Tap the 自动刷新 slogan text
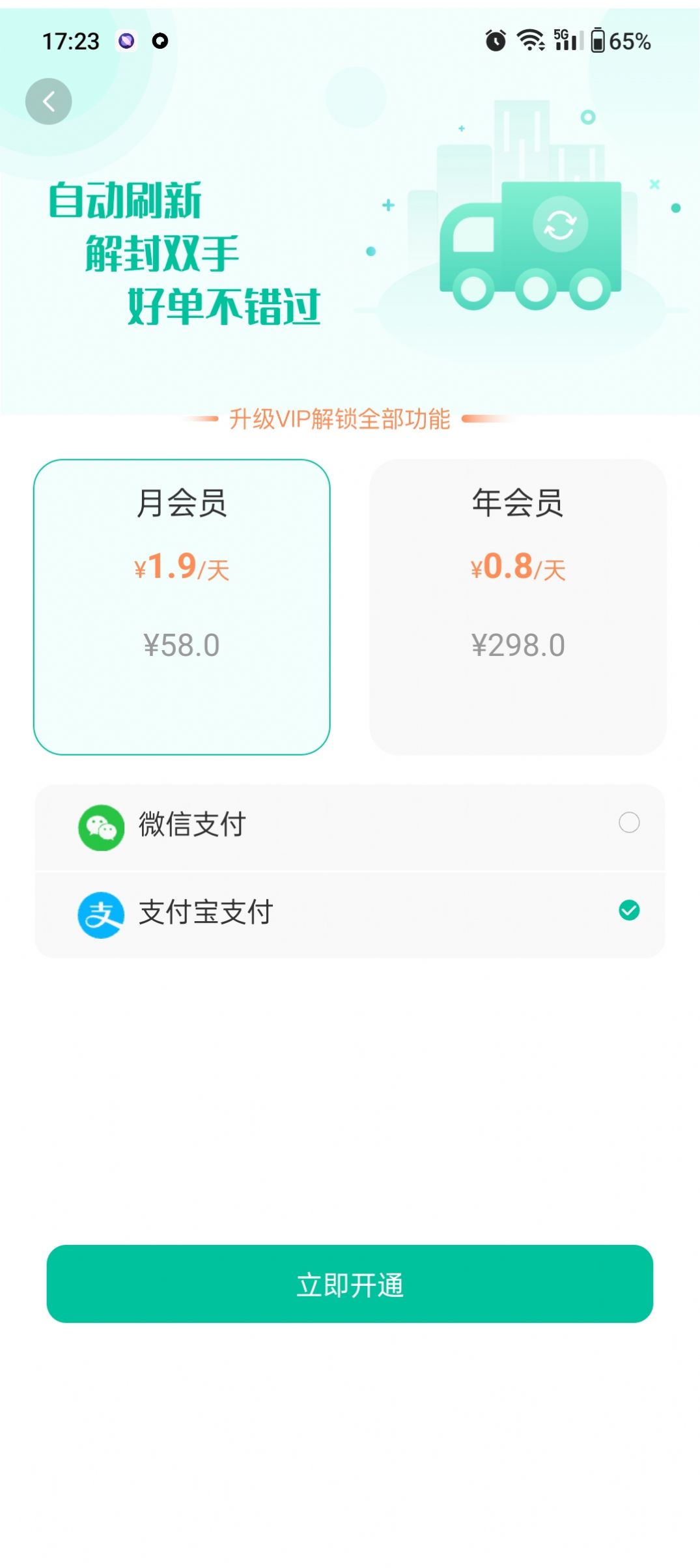The height and width of the screenshot is (1568, 700). [x=128, y=201]
